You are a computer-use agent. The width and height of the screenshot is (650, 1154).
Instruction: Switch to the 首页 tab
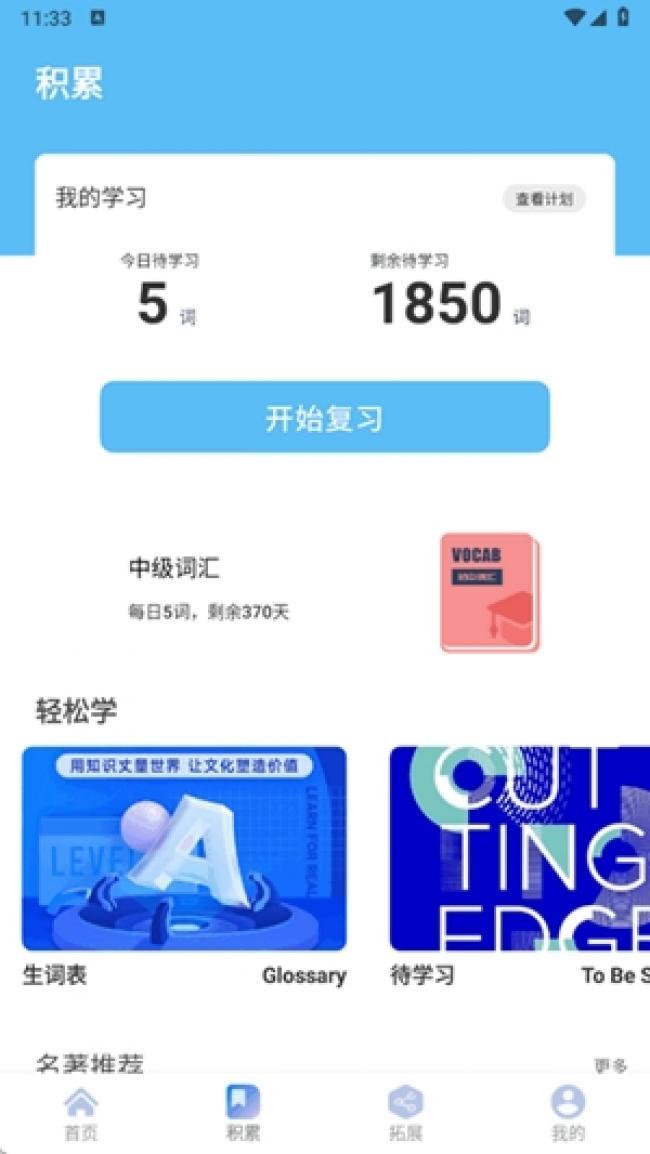[81, 1113]
